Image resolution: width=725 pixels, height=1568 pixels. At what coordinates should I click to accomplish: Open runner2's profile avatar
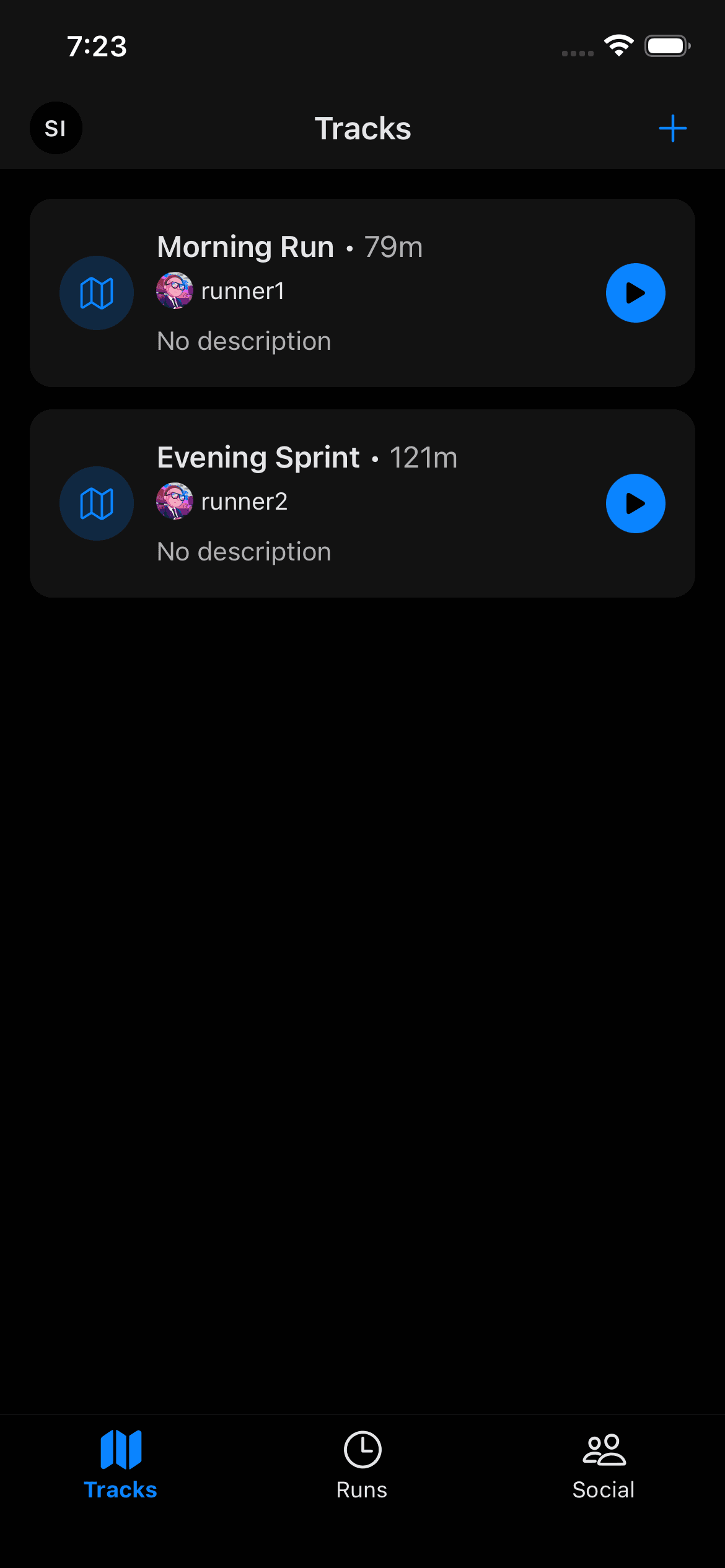(175, 501)
